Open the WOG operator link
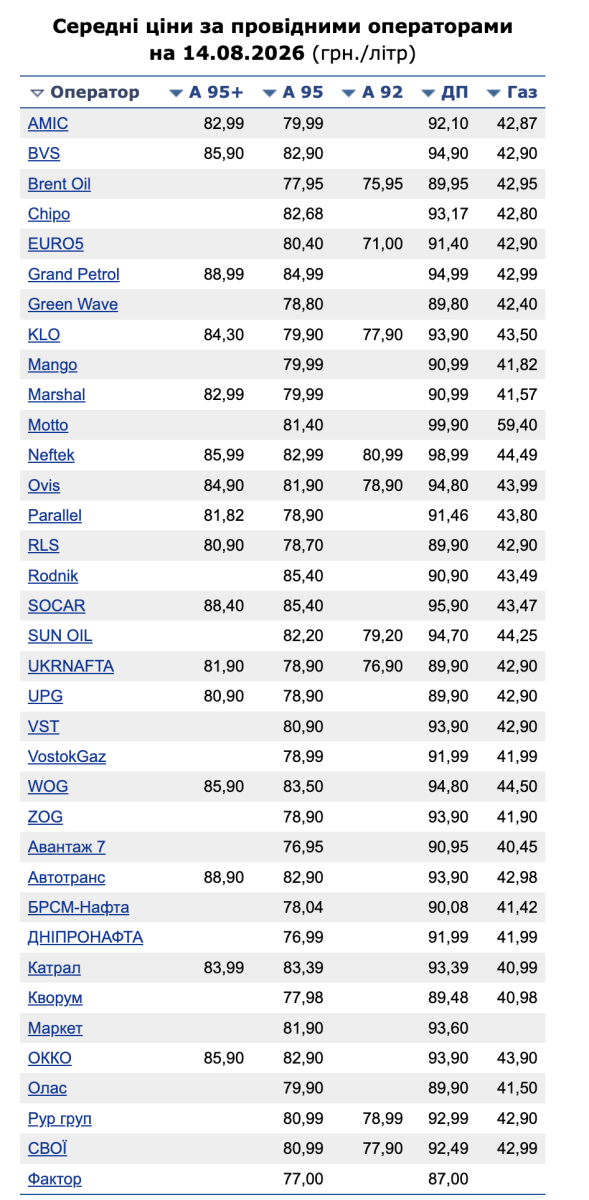The height and width of the screenshot is (1200, 589). (x=48, y=787)
